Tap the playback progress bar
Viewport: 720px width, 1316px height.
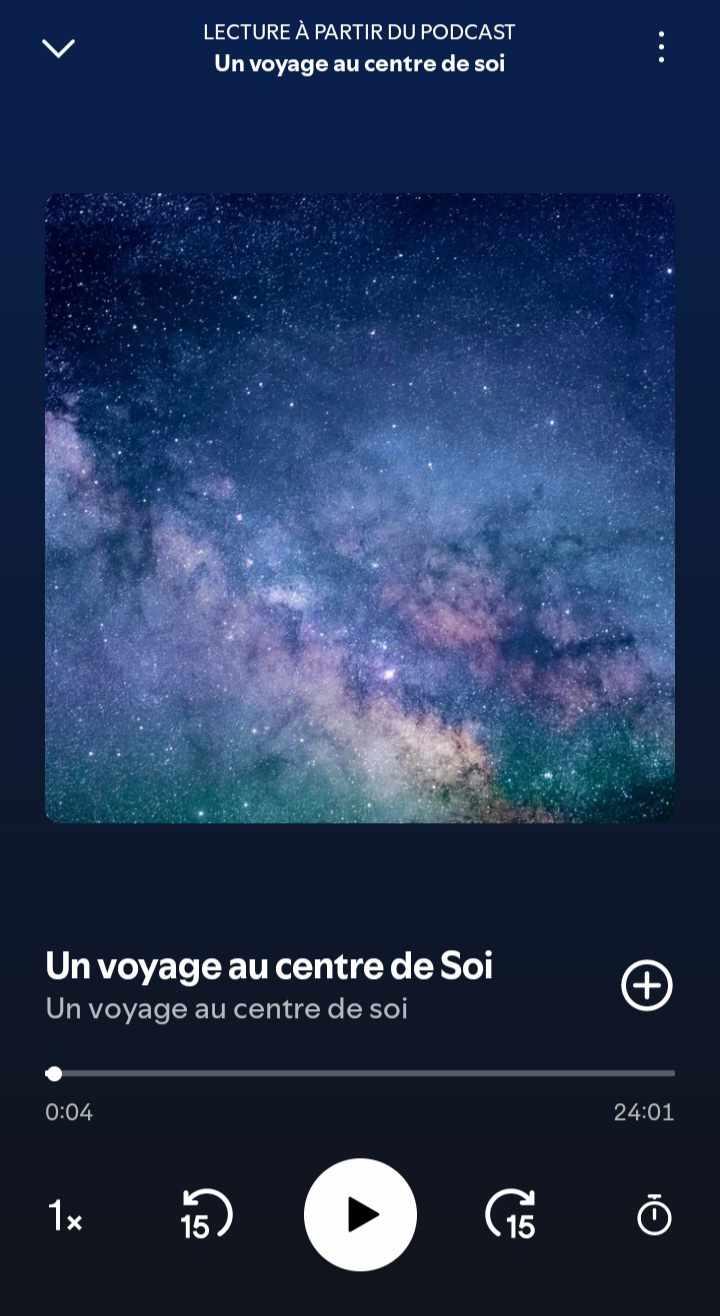tap(360, 1073)
